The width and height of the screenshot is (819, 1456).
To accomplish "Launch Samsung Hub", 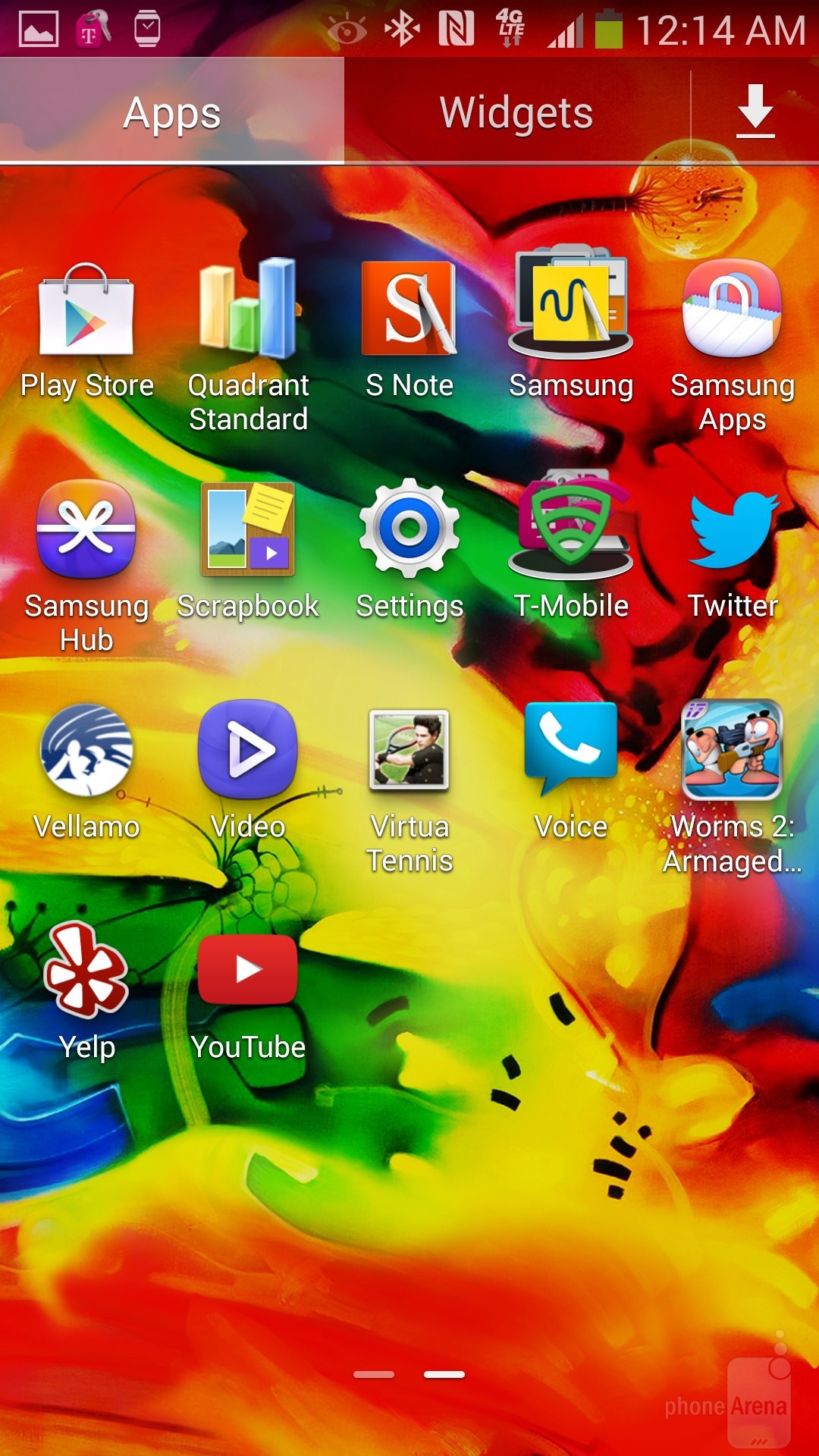I will pyautogui.click(x=86, y=529).
